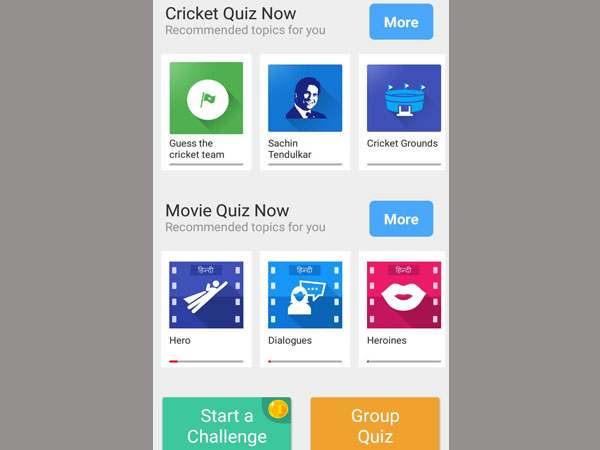This screenshot has width=600, height=450.
Task: Open the Guess the cricket team quiz
Action: pyautogui.click(x=206, y=110)
